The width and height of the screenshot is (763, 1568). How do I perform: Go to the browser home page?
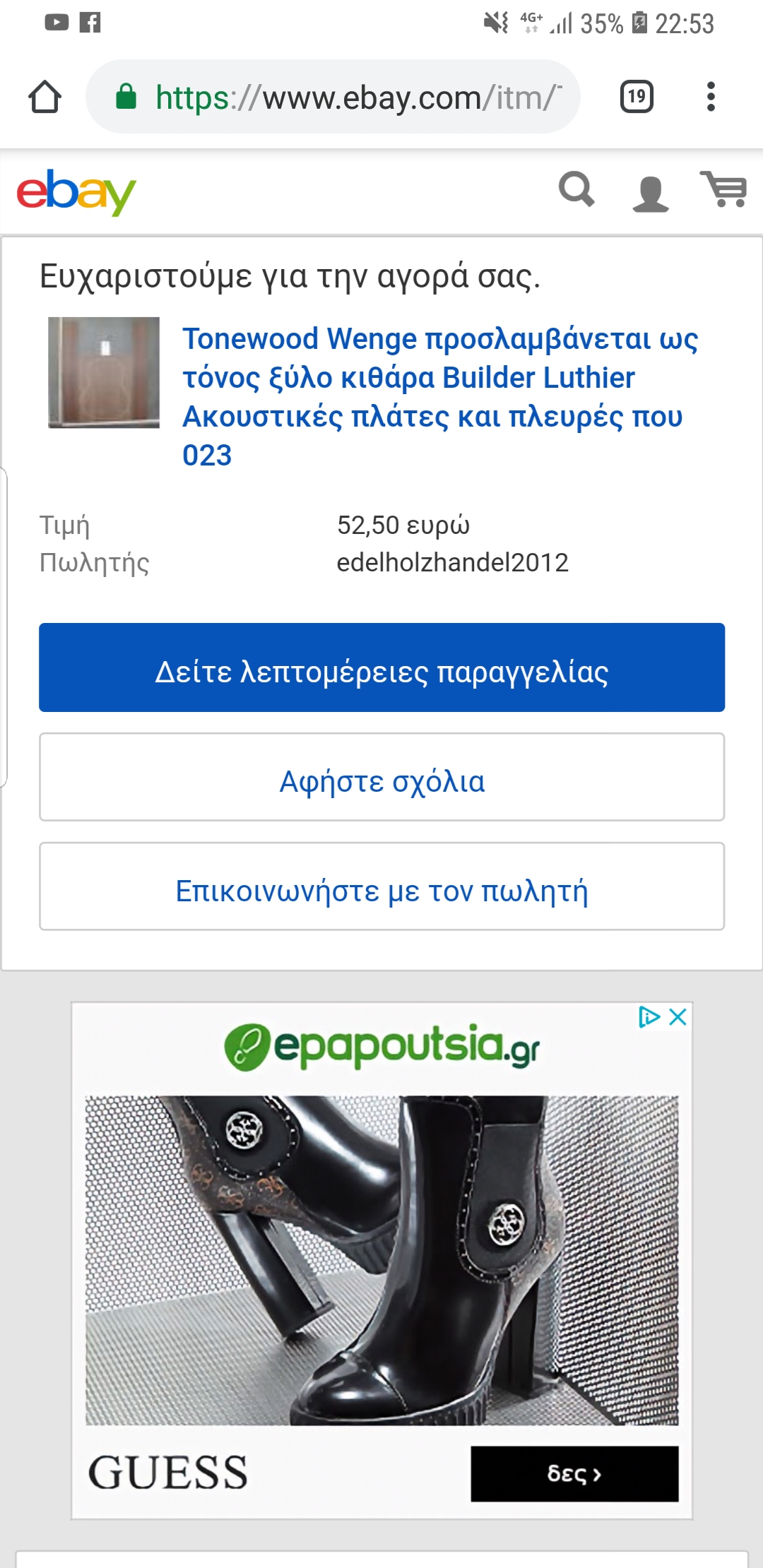(45, 97)
